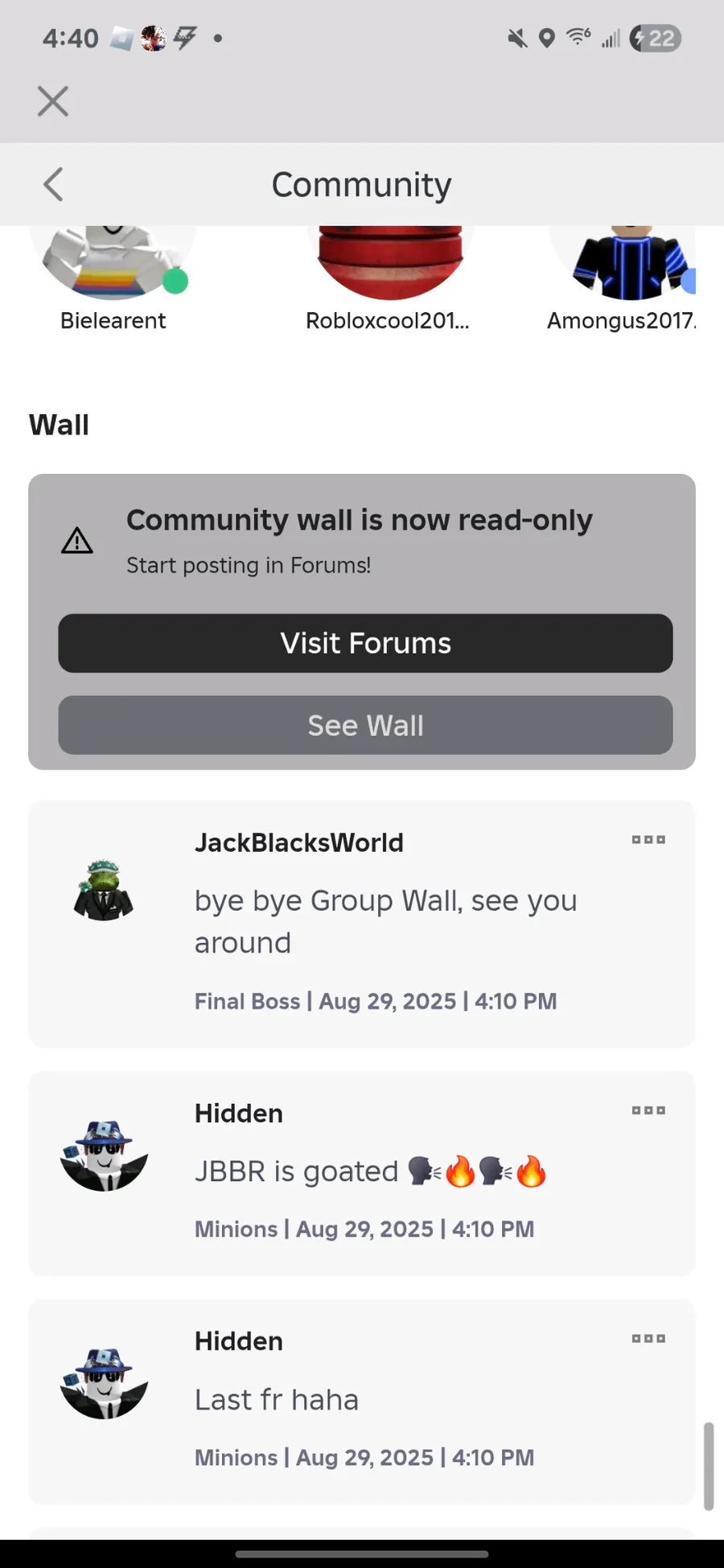Tap JackBlacksWorld's avatar on the wall
Screen dimensions: 724x1568
(x=104, y=890)
